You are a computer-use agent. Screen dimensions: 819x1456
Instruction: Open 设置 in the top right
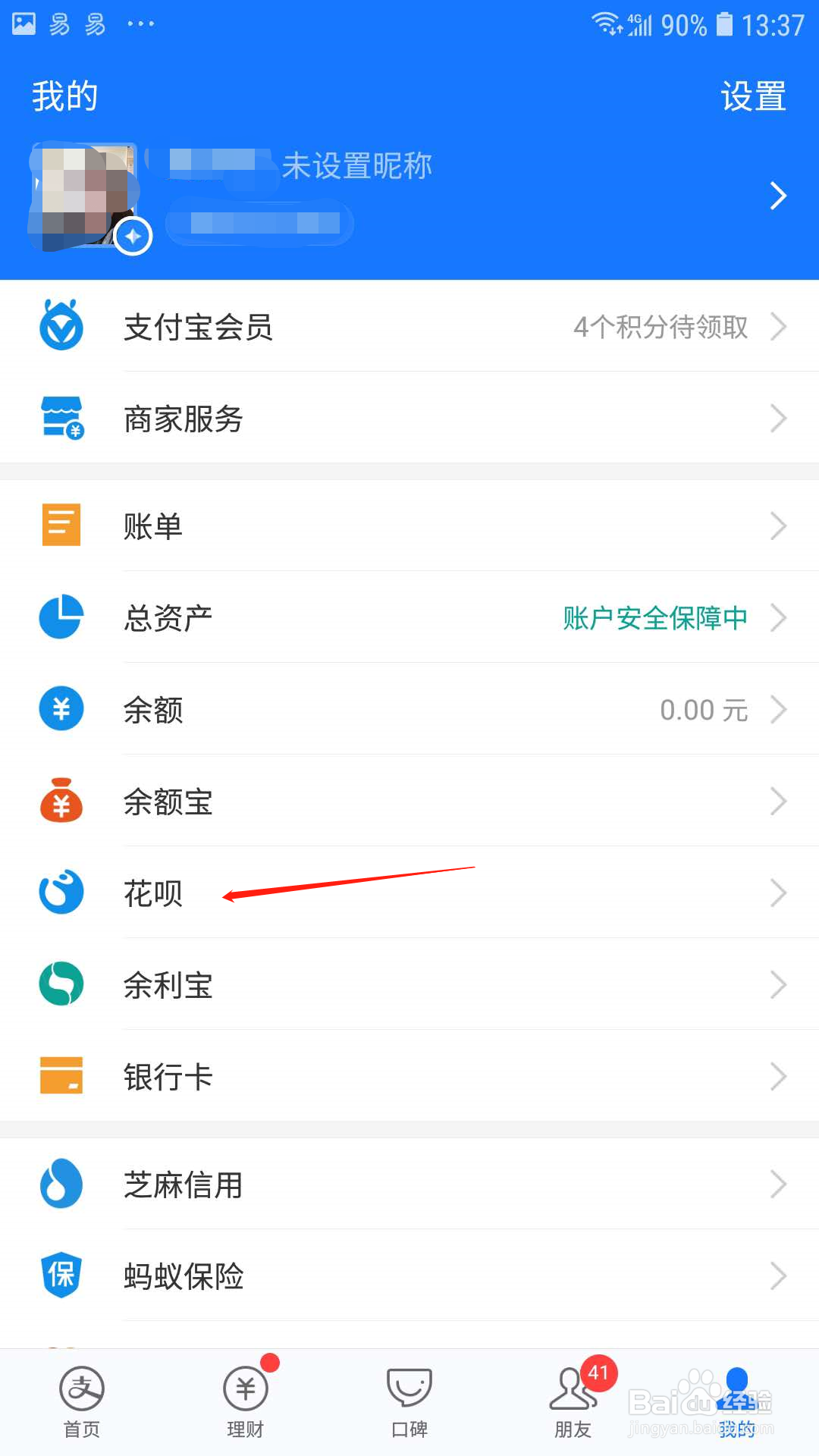click(x=753, y=96)
